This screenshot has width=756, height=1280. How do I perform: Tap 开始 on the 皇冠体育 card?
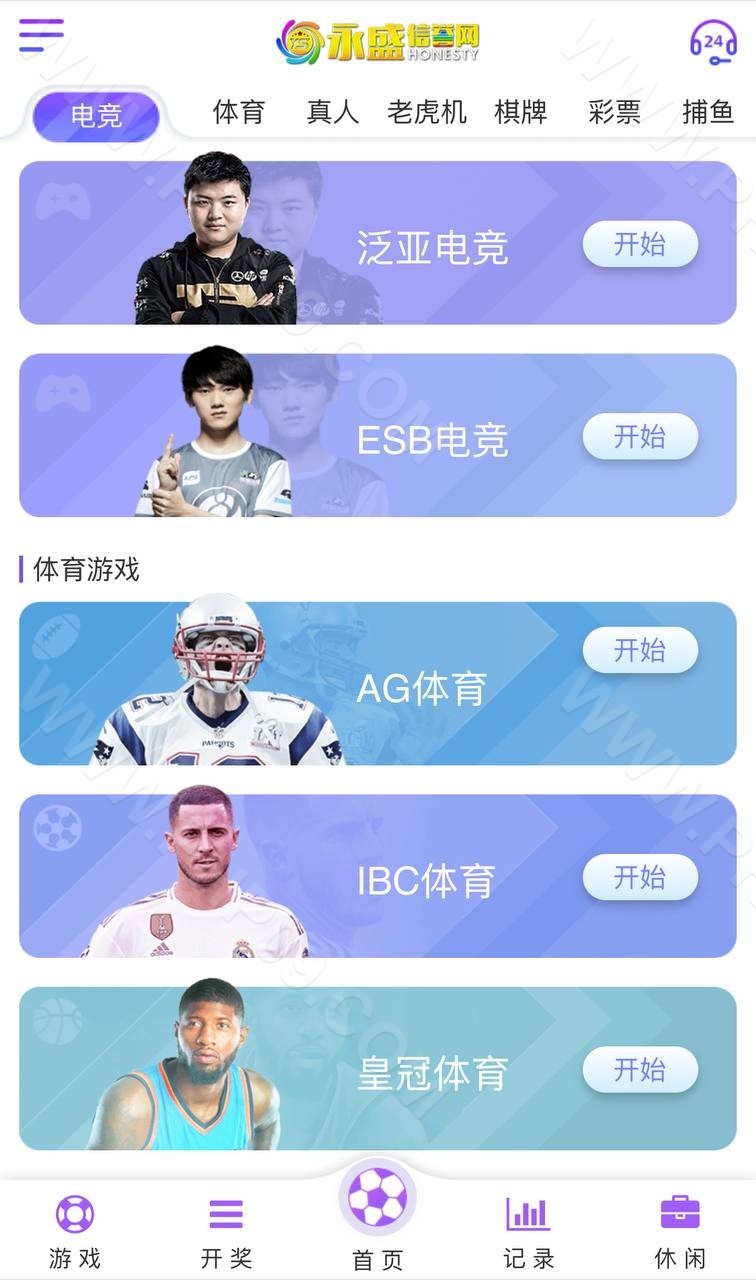coord(640,1070)
